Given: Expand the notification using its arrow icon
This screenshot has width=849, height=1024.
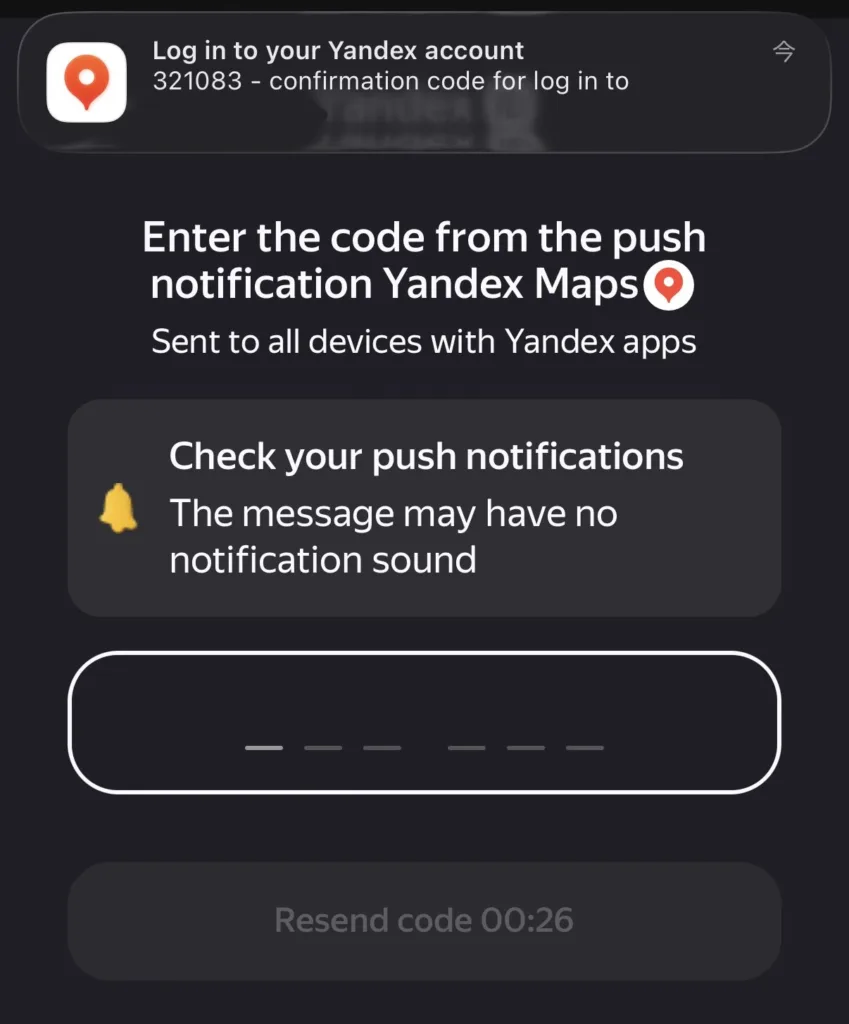Looking at the screenshot, I should [784, 52].
